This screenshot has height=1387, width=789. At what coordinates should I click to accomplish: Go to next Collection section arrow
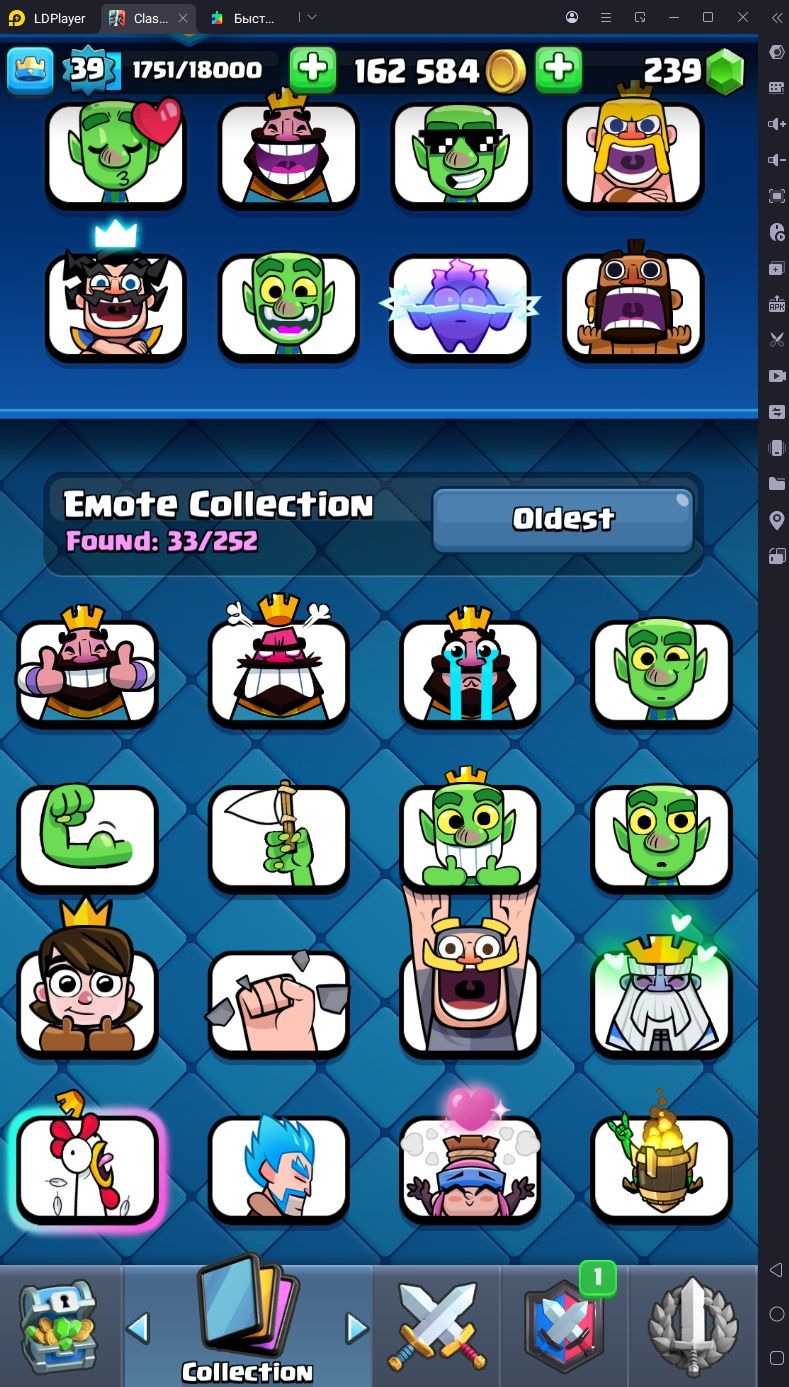pos(356,1328)
